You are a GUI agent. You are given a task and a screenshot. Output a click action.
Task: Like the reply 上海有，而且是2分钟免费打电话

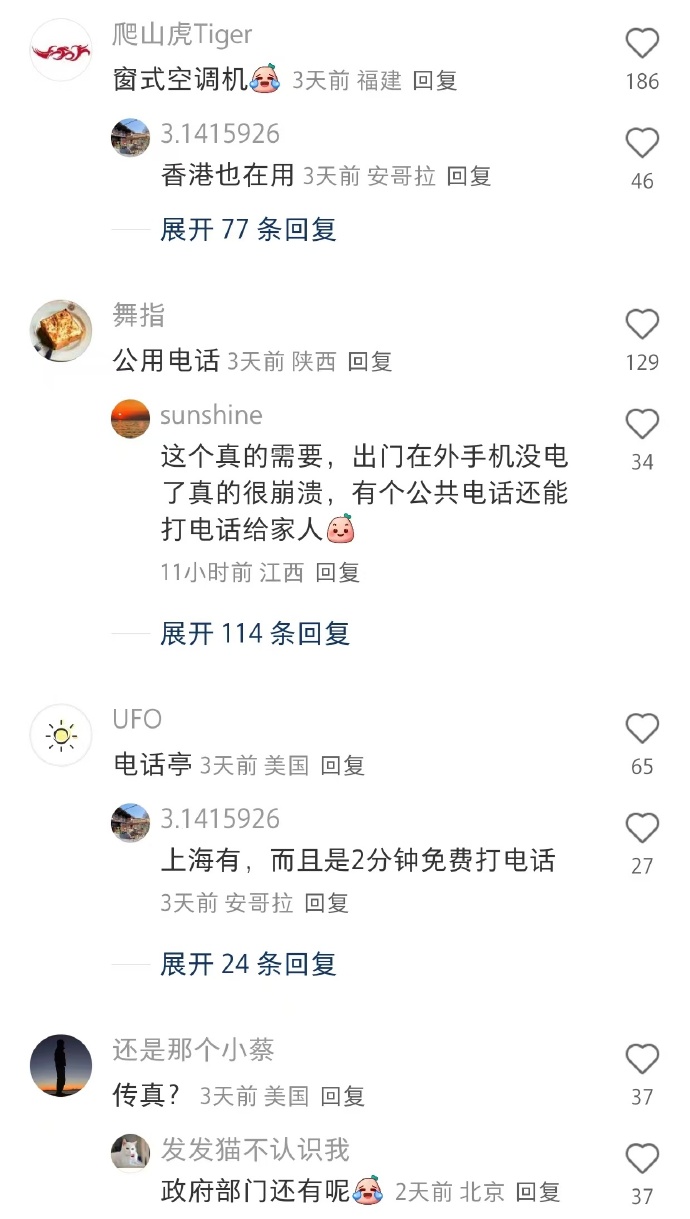coord(642,829)
